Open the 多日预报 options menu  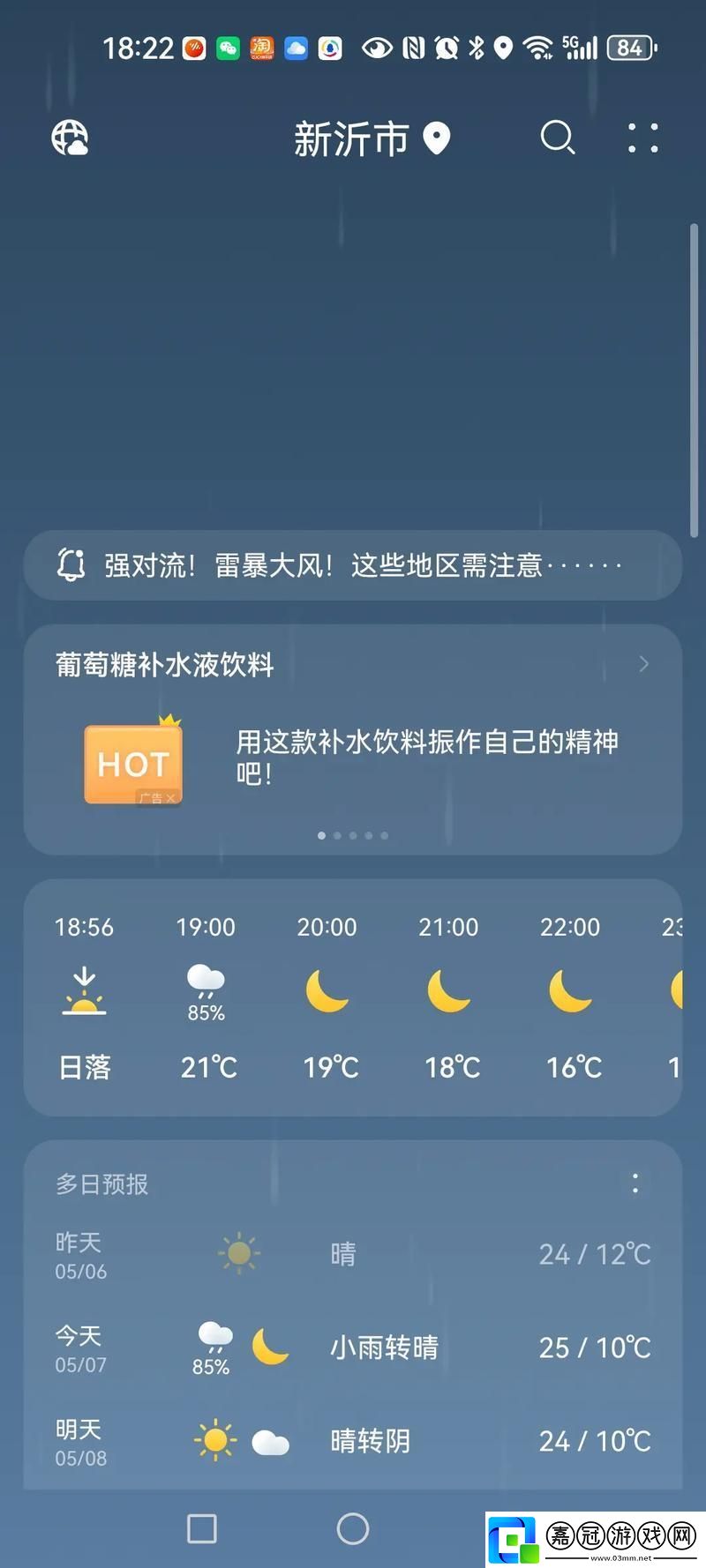tap(635, 1183)
